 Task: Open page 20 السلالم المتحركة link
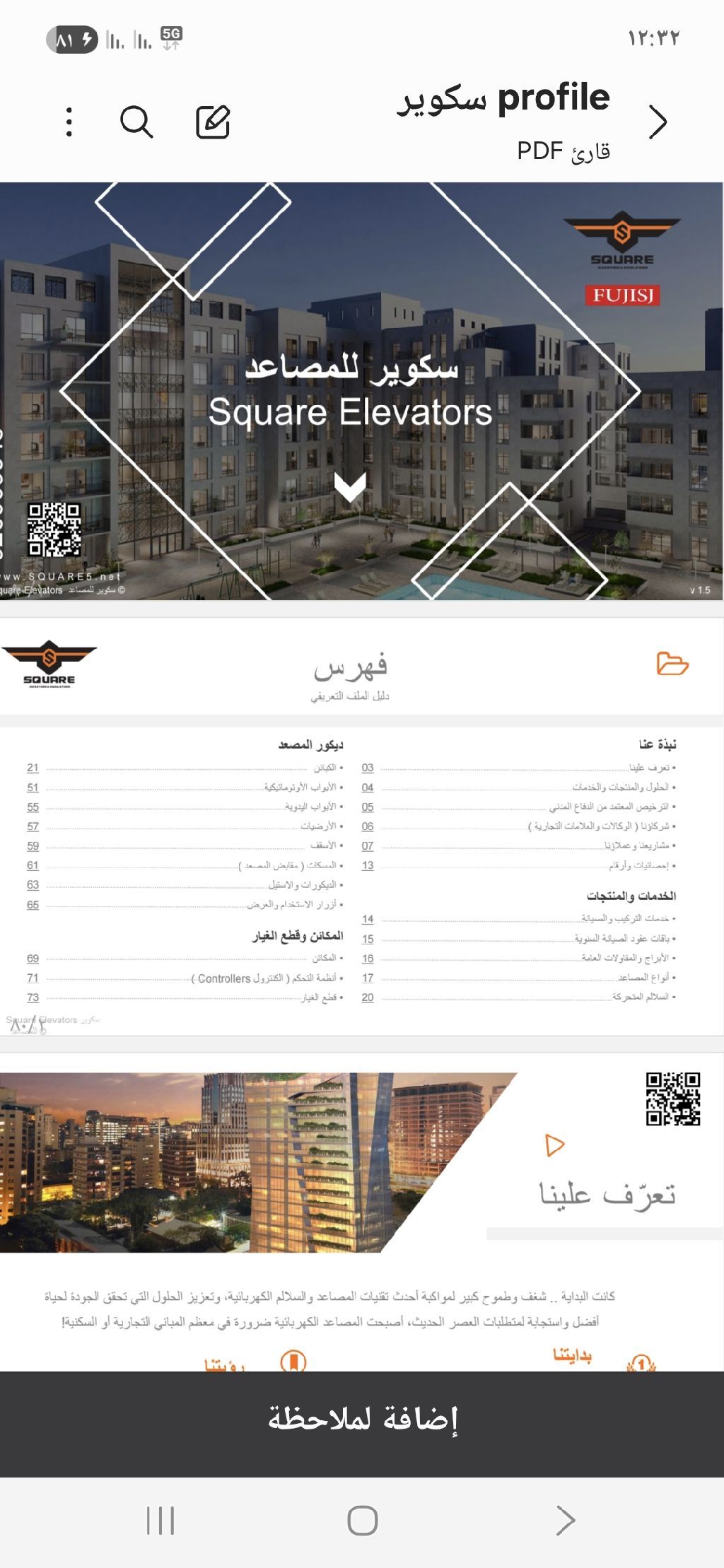368,997
